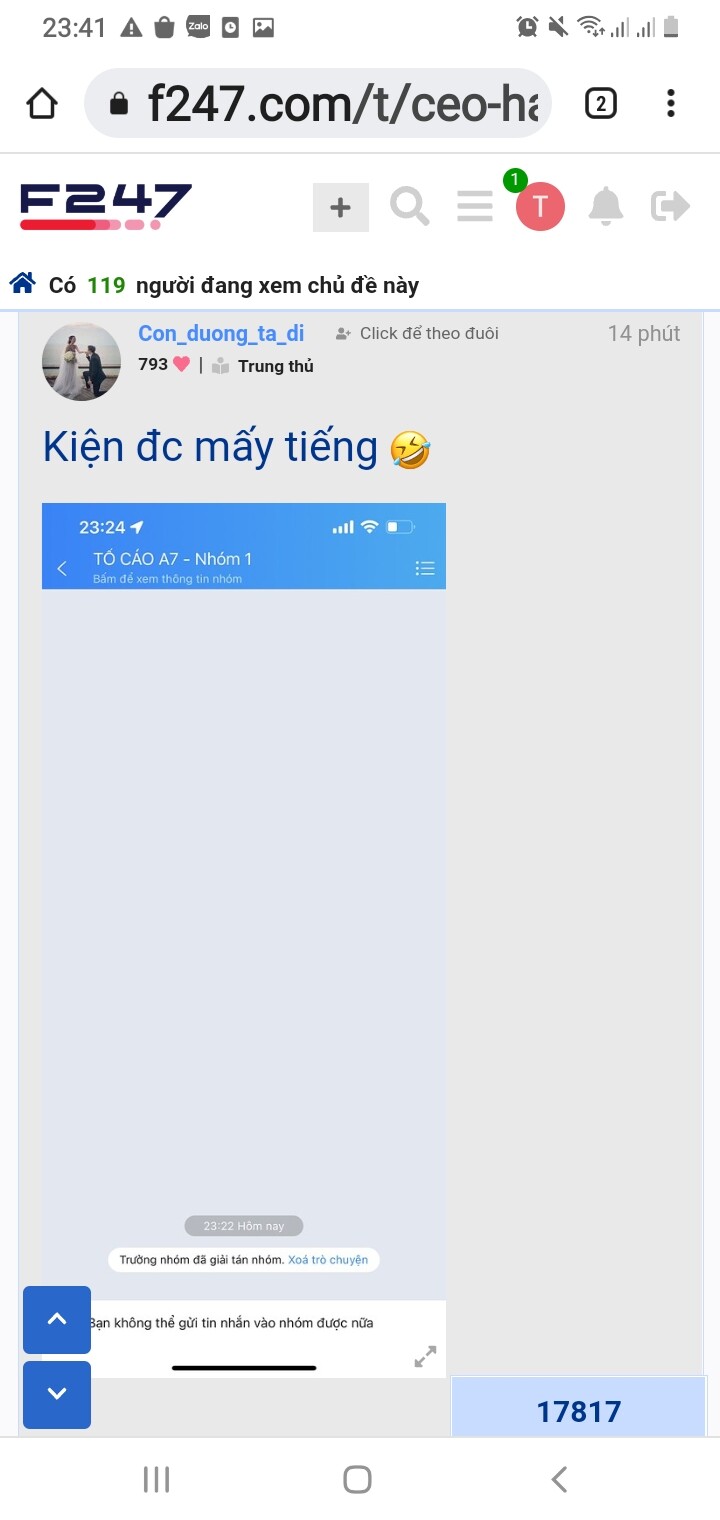Open the hamburger menu
720x1520 pixels.
coord(475,207)
